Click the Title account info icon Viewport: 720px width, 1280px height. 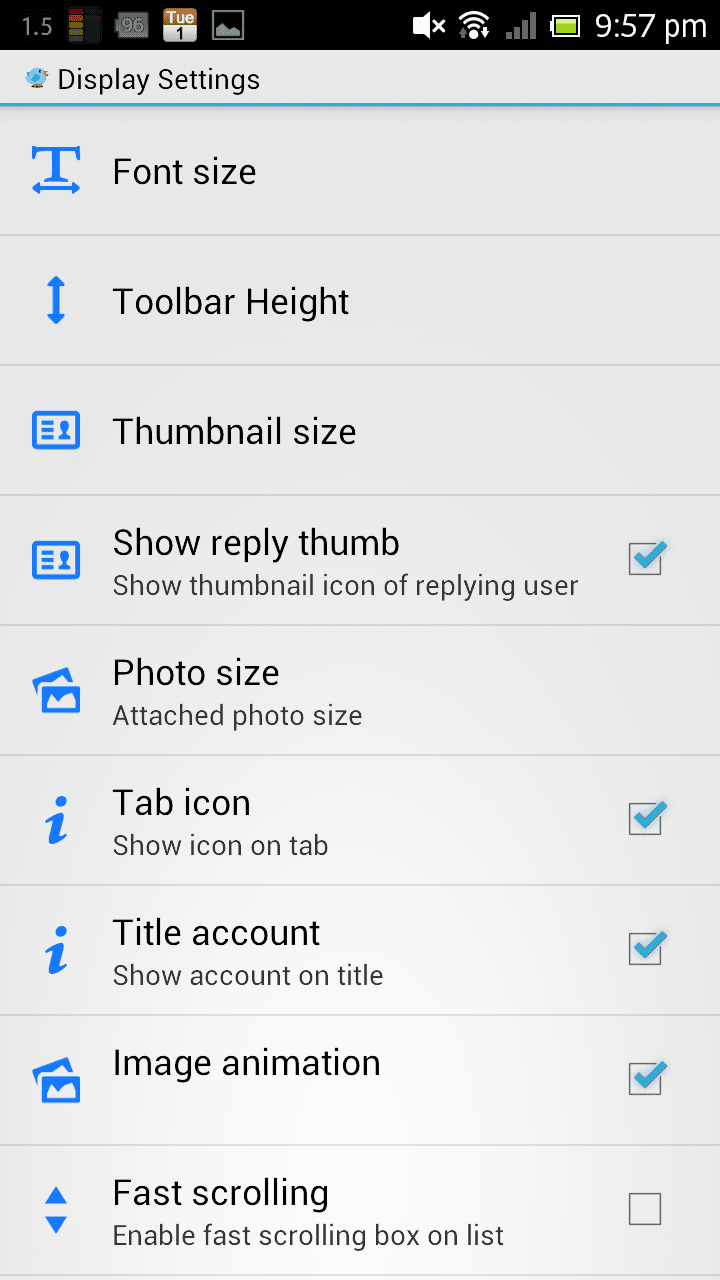pos(56,950)
